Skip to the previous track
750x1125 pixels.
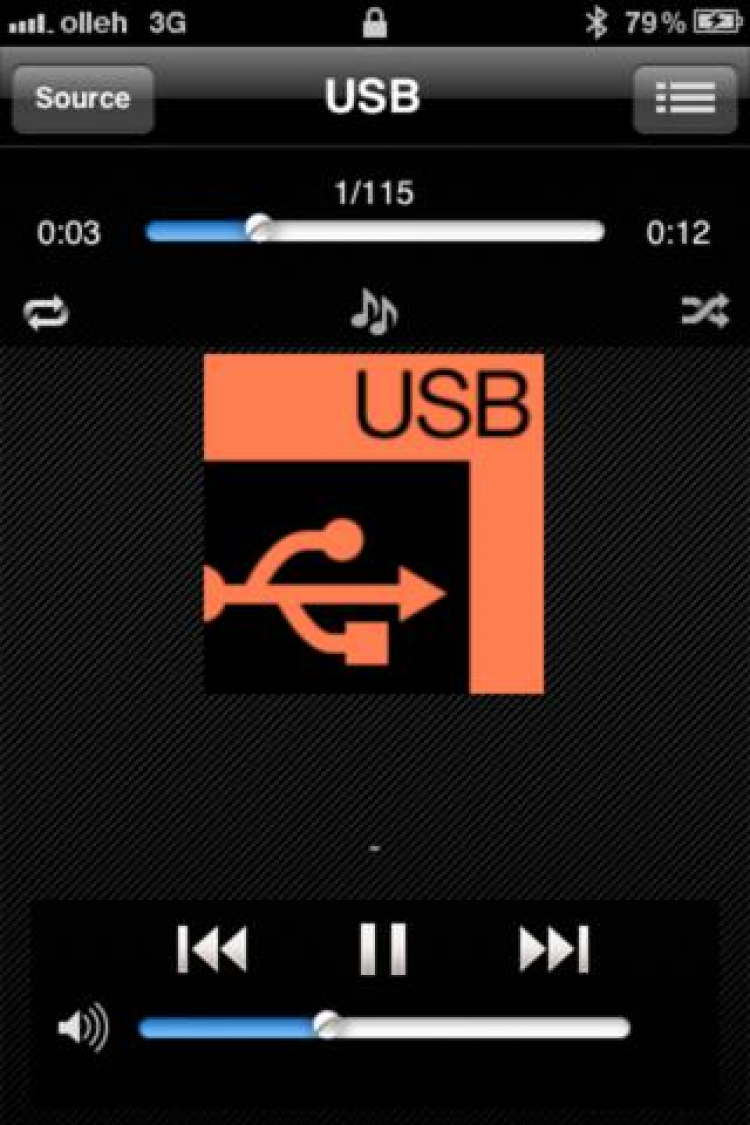point(212,949)
